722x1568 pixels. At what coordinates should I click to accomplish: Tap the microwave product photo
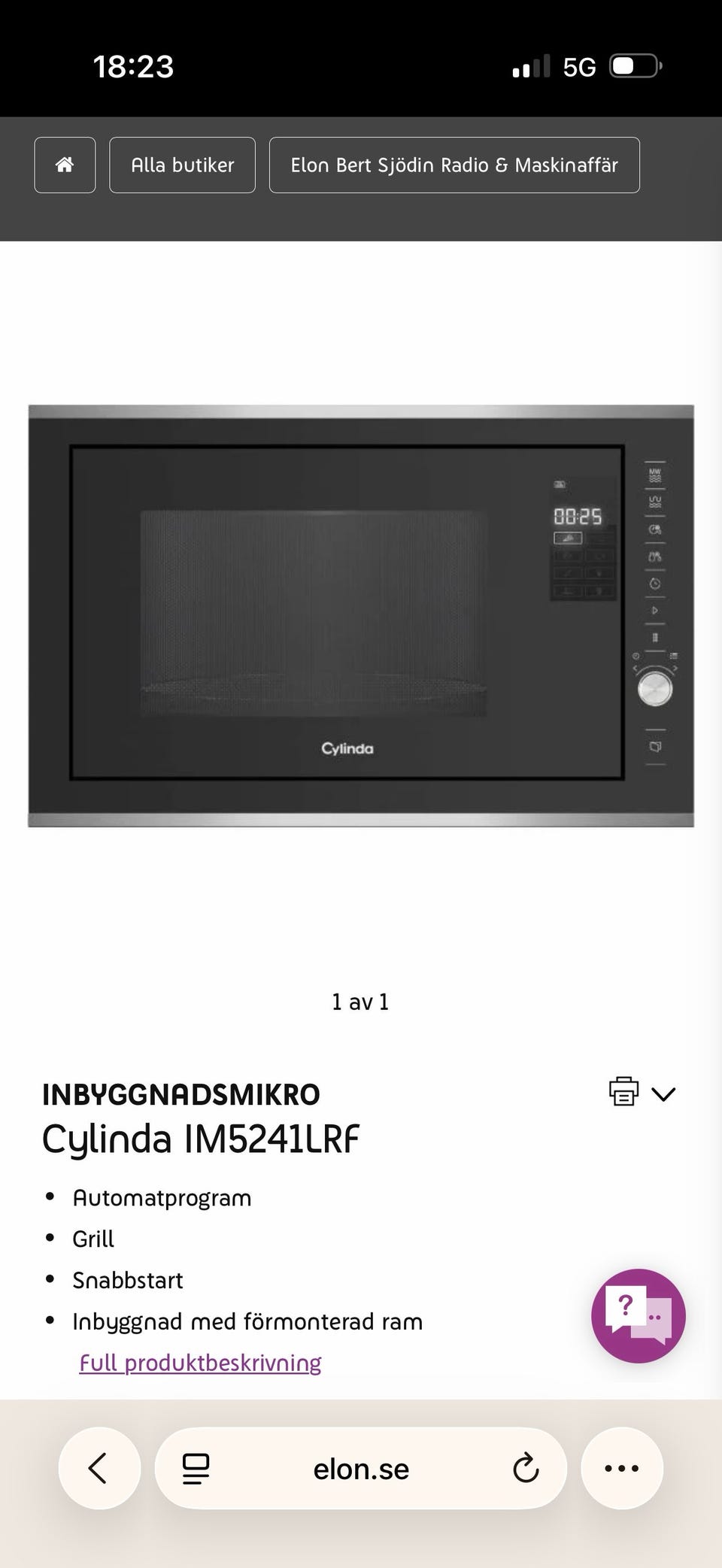[359, 614]
